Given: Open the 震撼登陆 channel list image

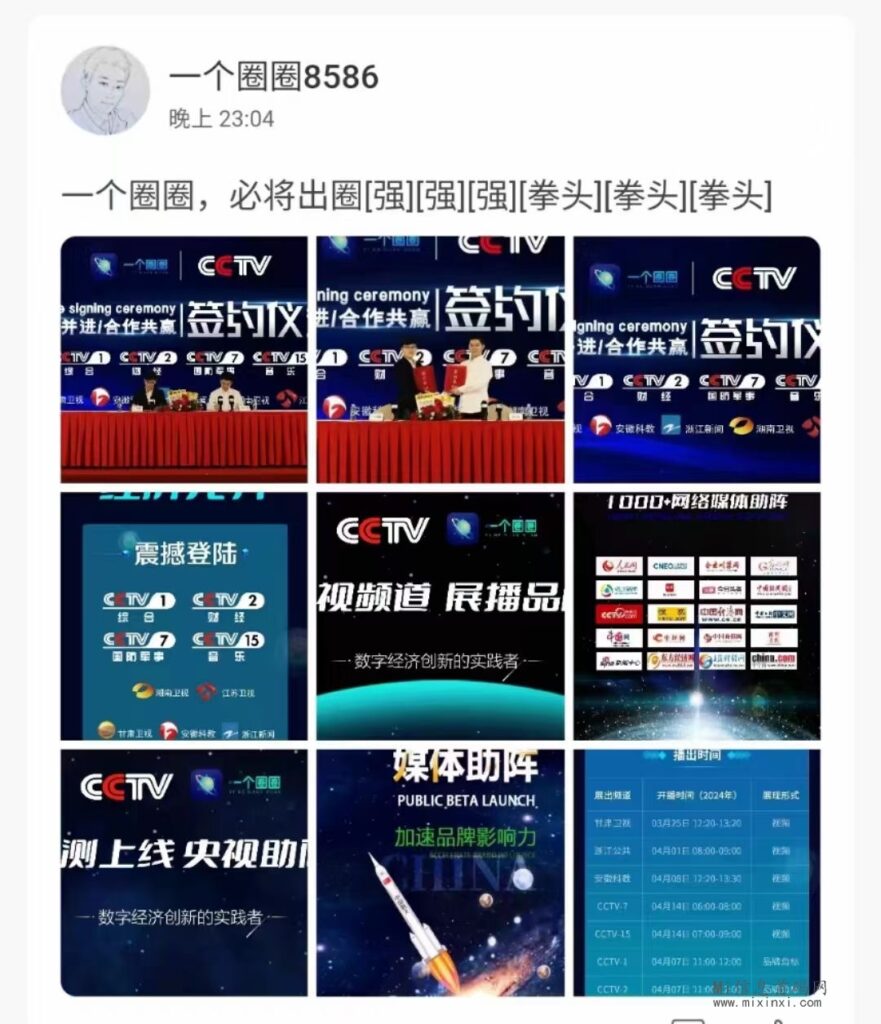Looking at the screenshot, I should (x=184, y=615).
